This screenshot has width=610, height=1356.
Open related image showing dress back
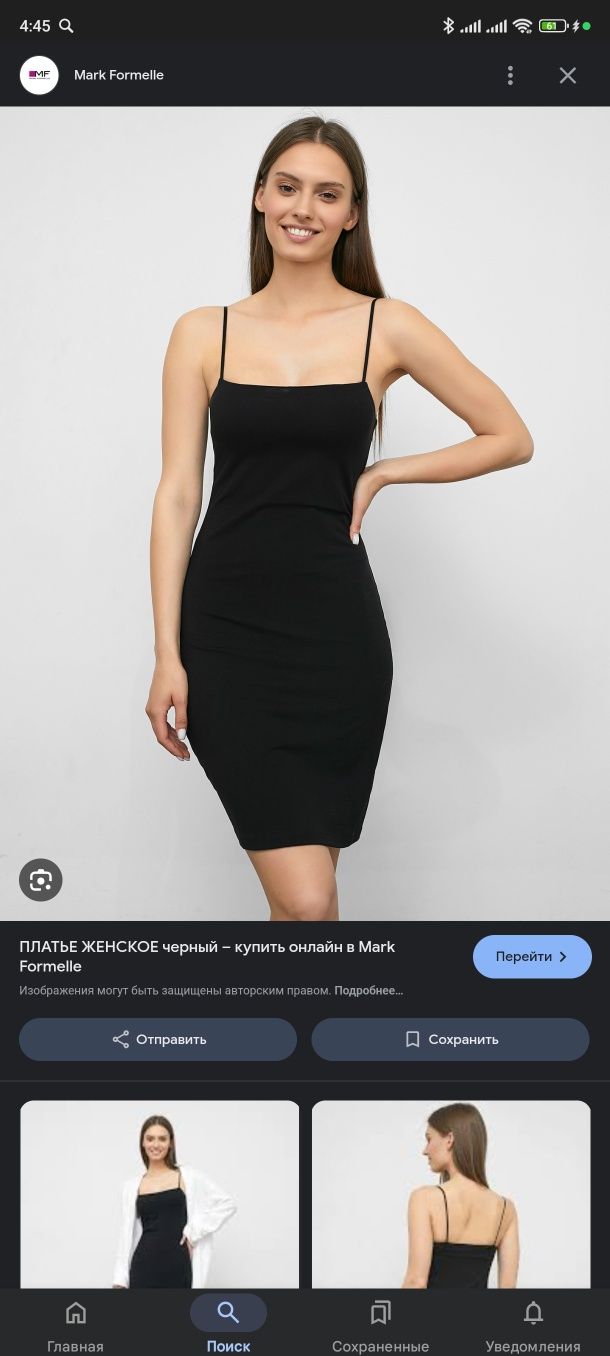point(451,1194)
